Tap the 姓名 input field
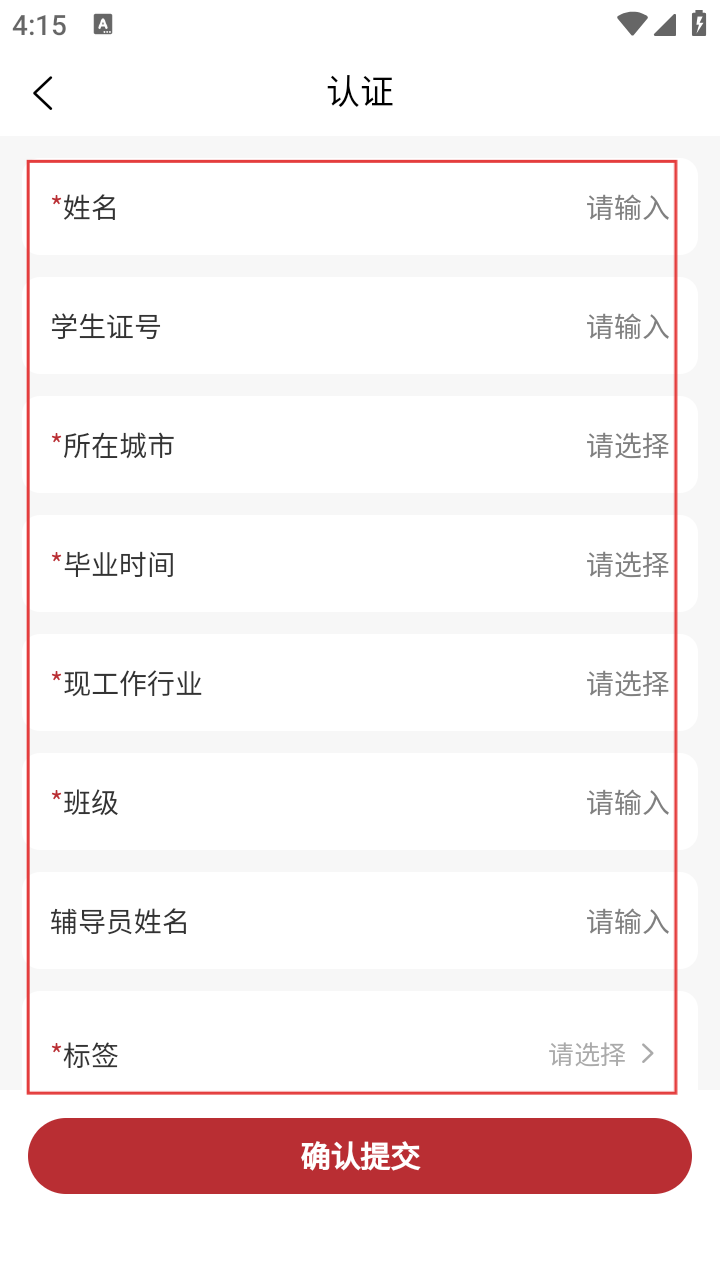This screenshot has width=720, height=1280. click(x=626, y=208)
